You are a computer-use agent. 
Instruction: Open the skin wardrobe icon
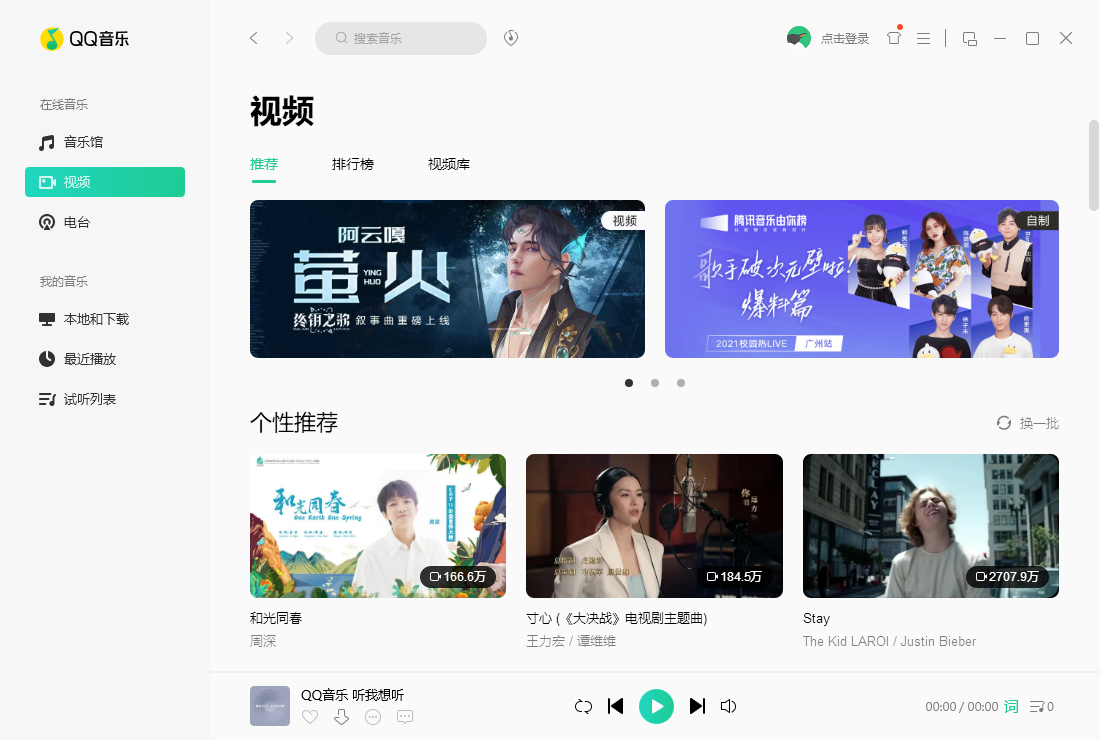point(894,38)
